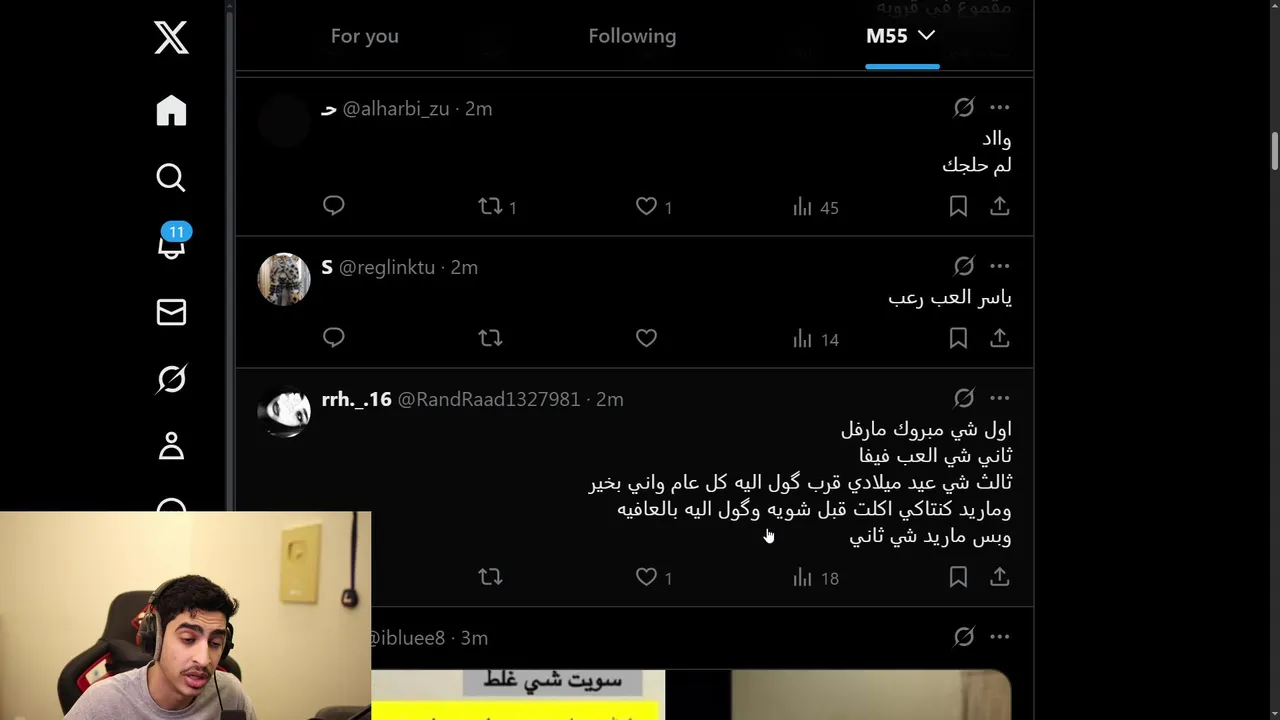Screen dimensions: 1280x720
Task: Like the post by @alharbi_zu
Action: (646, 206)
